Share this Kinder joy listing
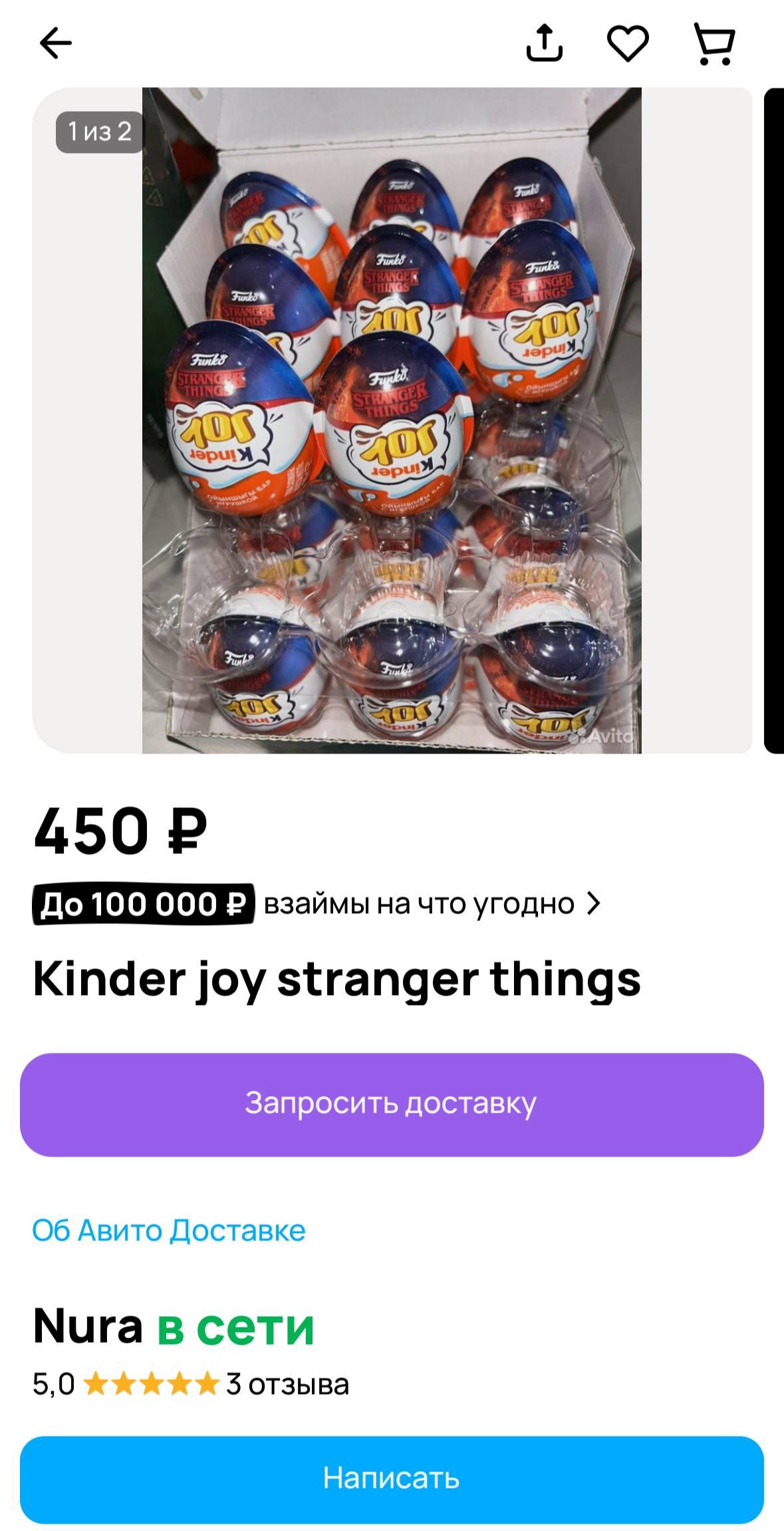 (x=545, y=44)
